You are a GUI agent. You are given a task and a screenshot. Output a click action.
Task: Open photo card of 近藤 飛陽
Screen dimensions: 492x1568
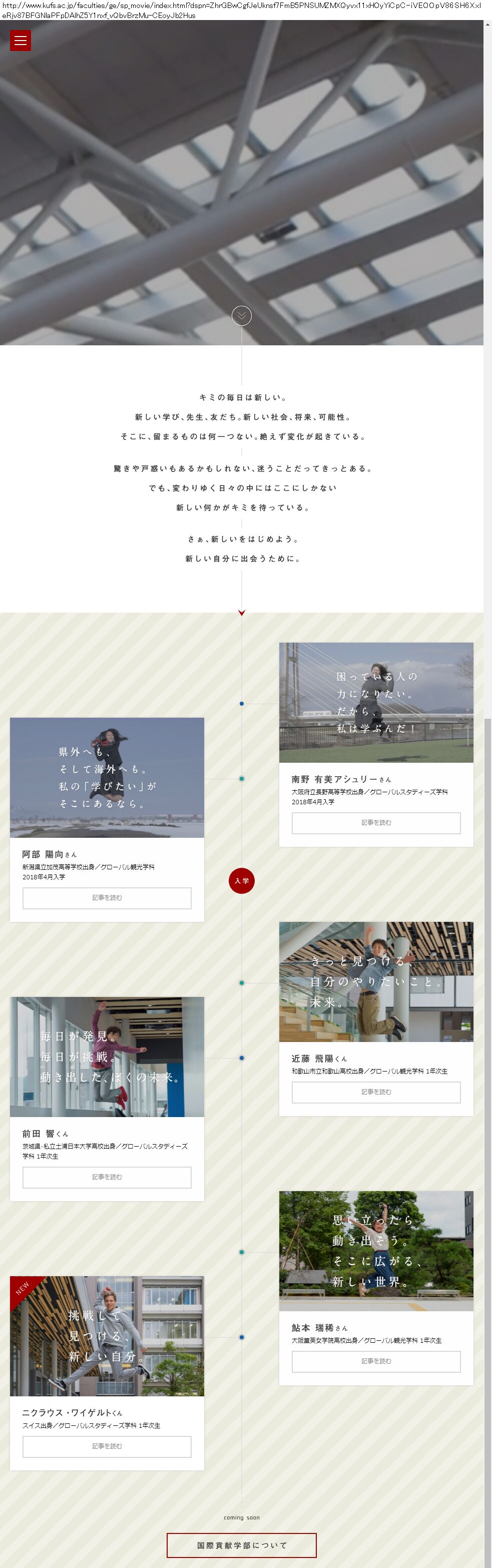pos(376,982)
